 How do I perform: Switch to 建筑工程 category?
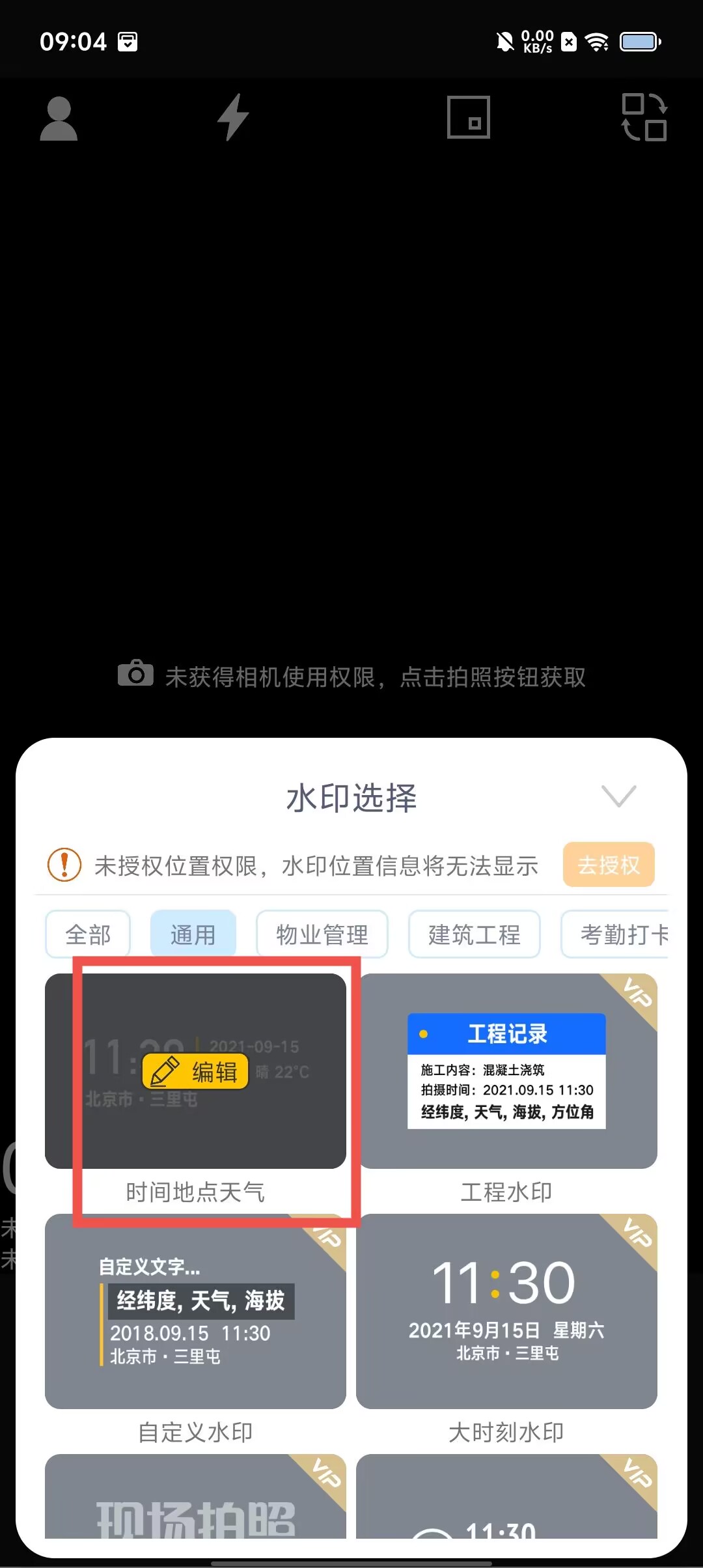tap(475, 934)
